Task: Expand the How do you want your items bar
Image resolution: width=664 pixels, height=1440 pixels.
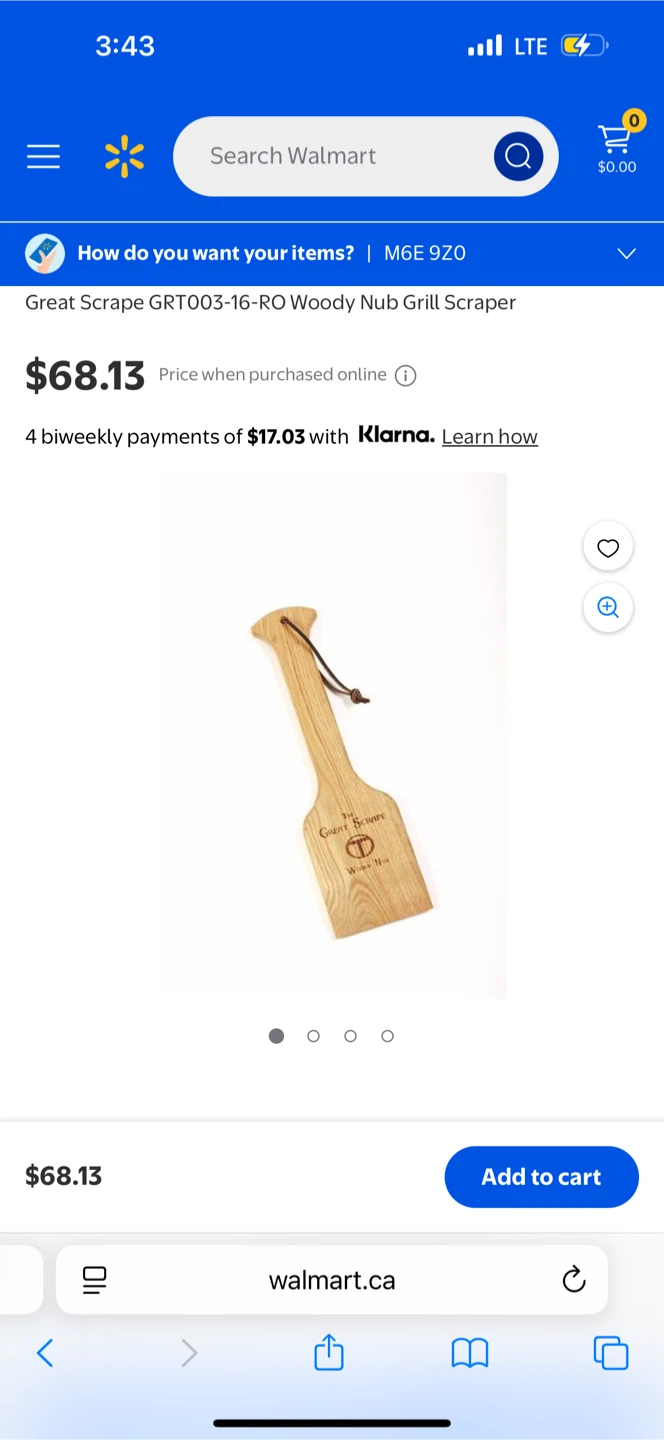Action: [x=332, y=253]
